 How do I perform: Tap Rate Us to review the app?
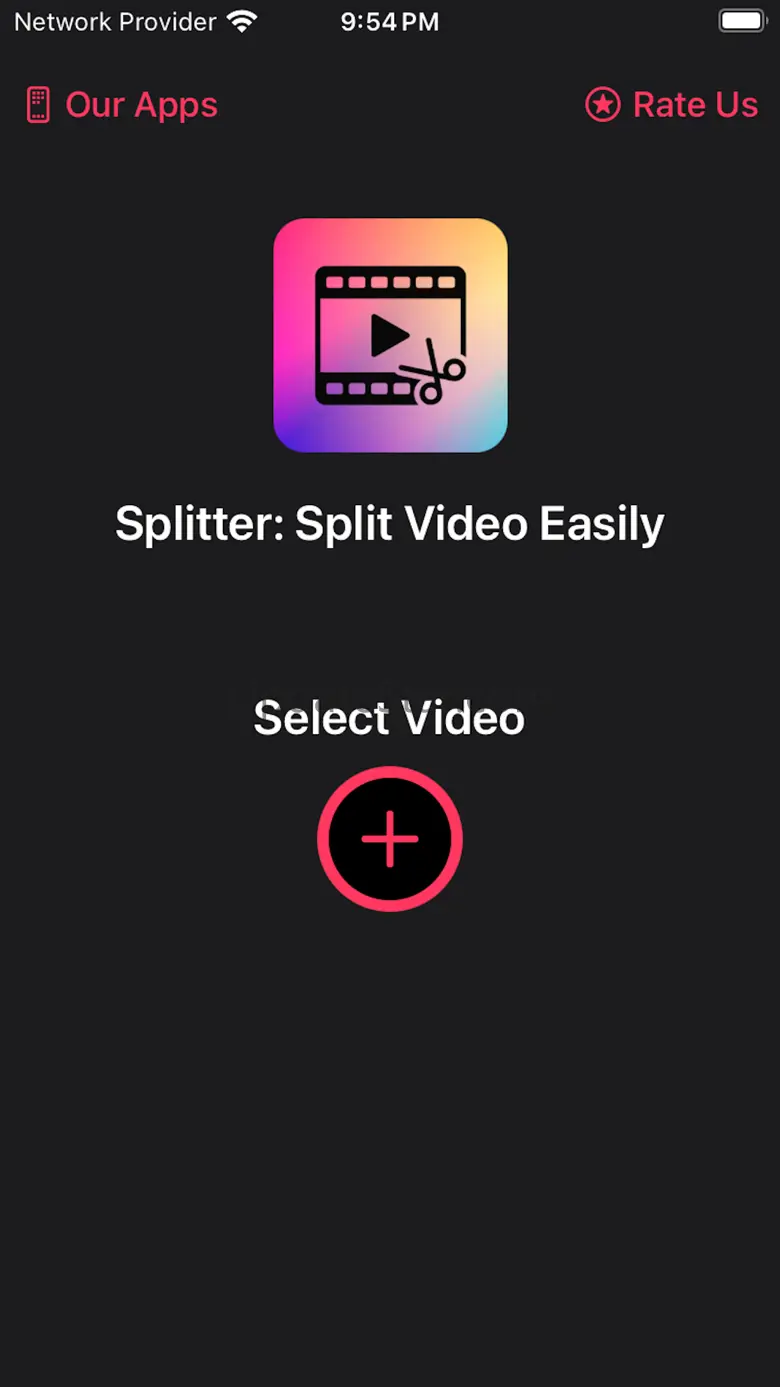(x=671, y=105)
